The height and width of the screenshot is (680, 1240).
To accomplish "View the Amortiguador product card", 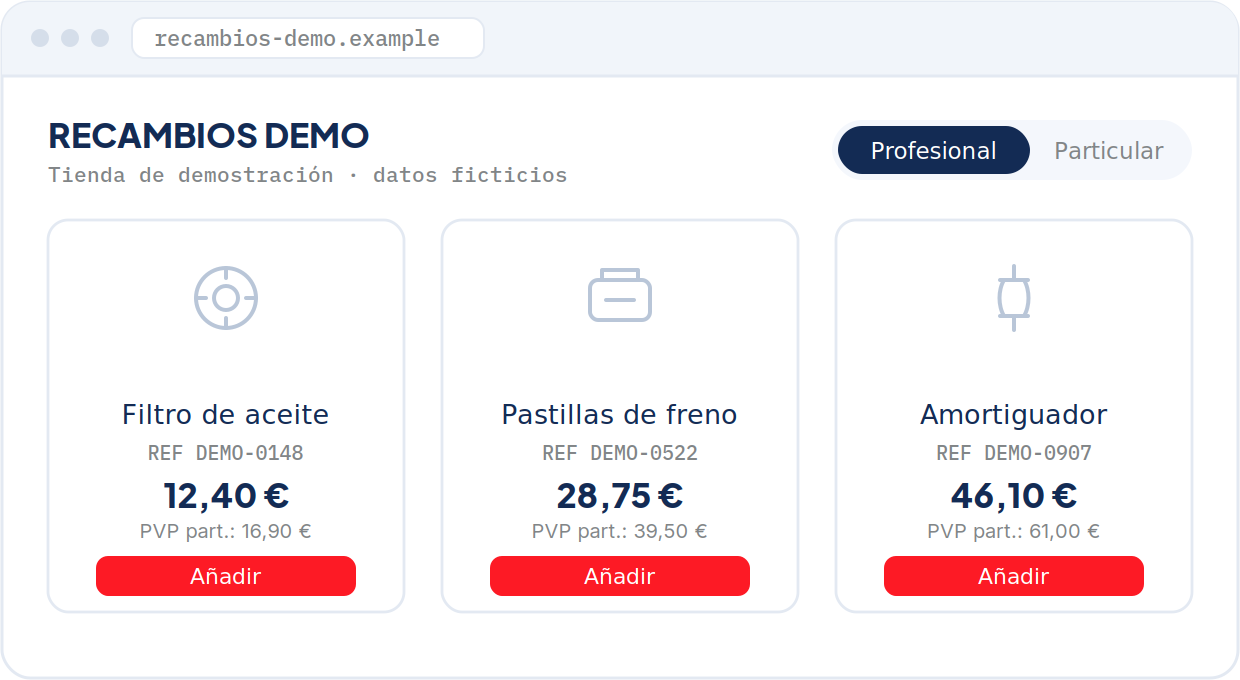I will pyautogui.click(x=1014, y=416).
